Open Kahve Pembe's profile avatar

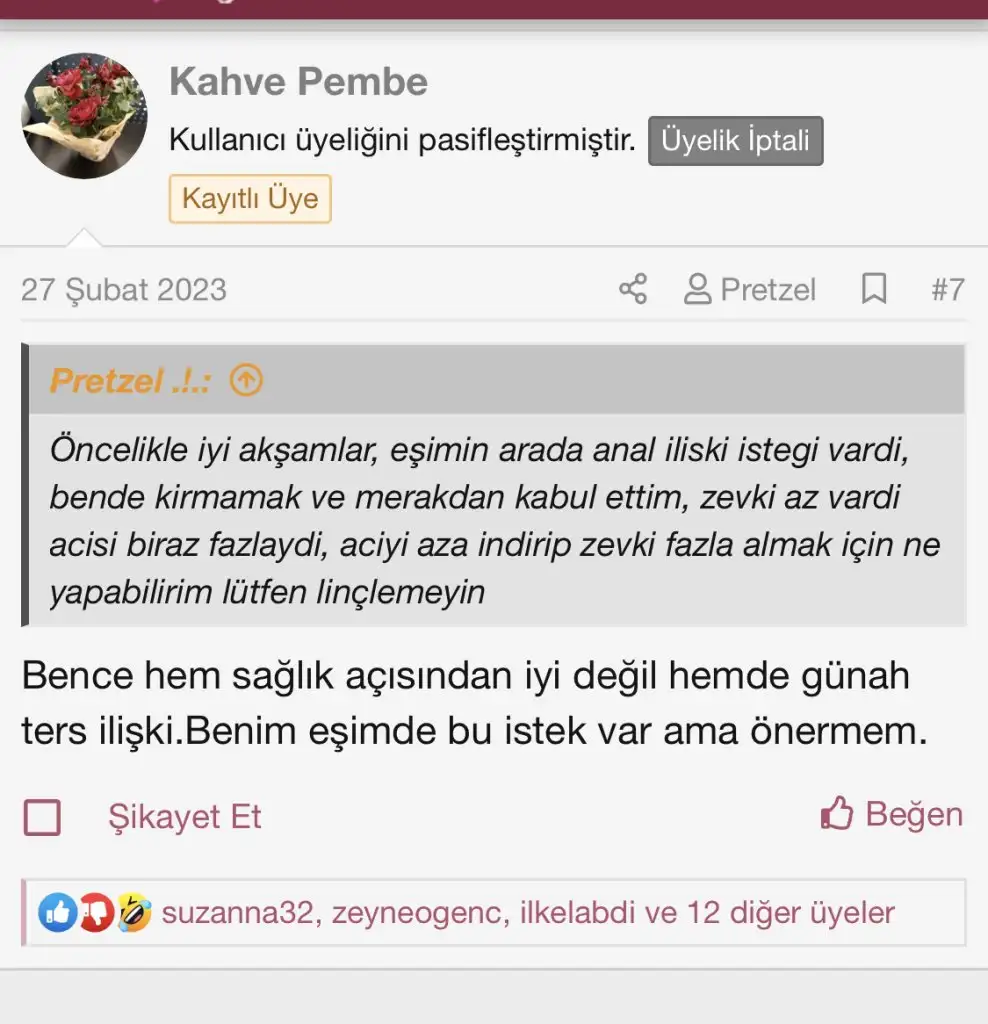[84, 116]
